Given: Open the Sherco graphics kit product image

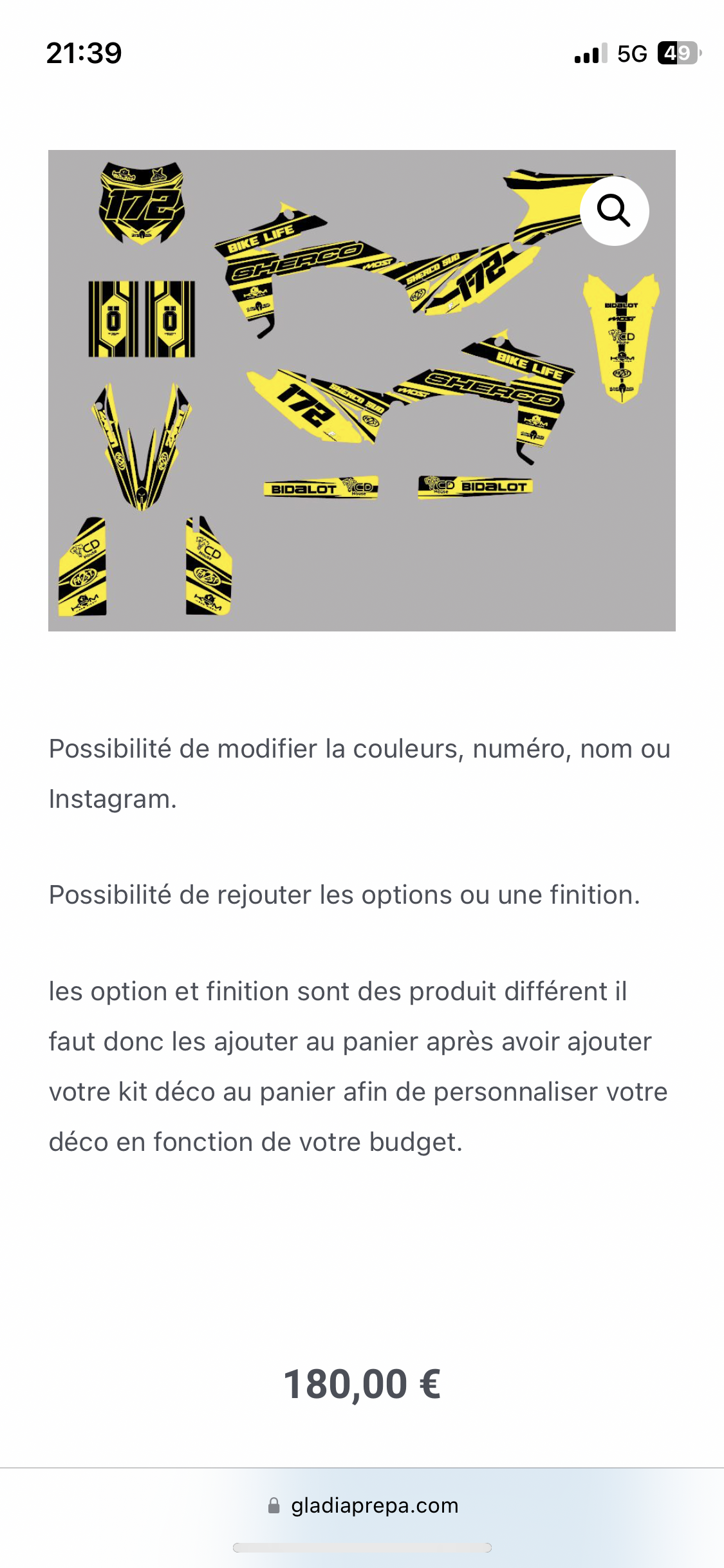Looking at the screenshot, I should (x=361, y=390).
